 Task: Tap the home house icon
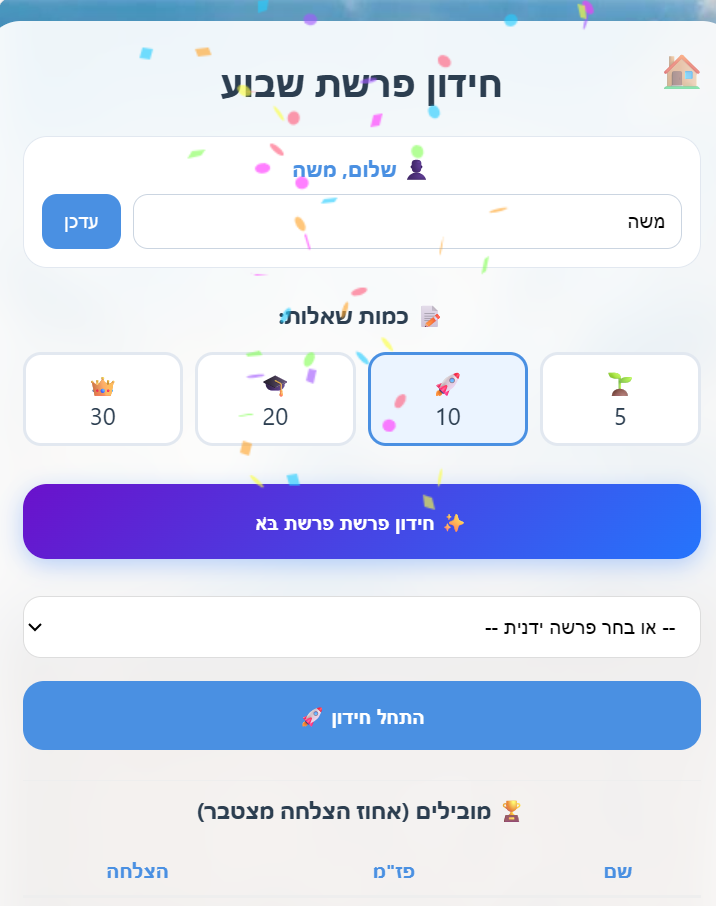682,72
